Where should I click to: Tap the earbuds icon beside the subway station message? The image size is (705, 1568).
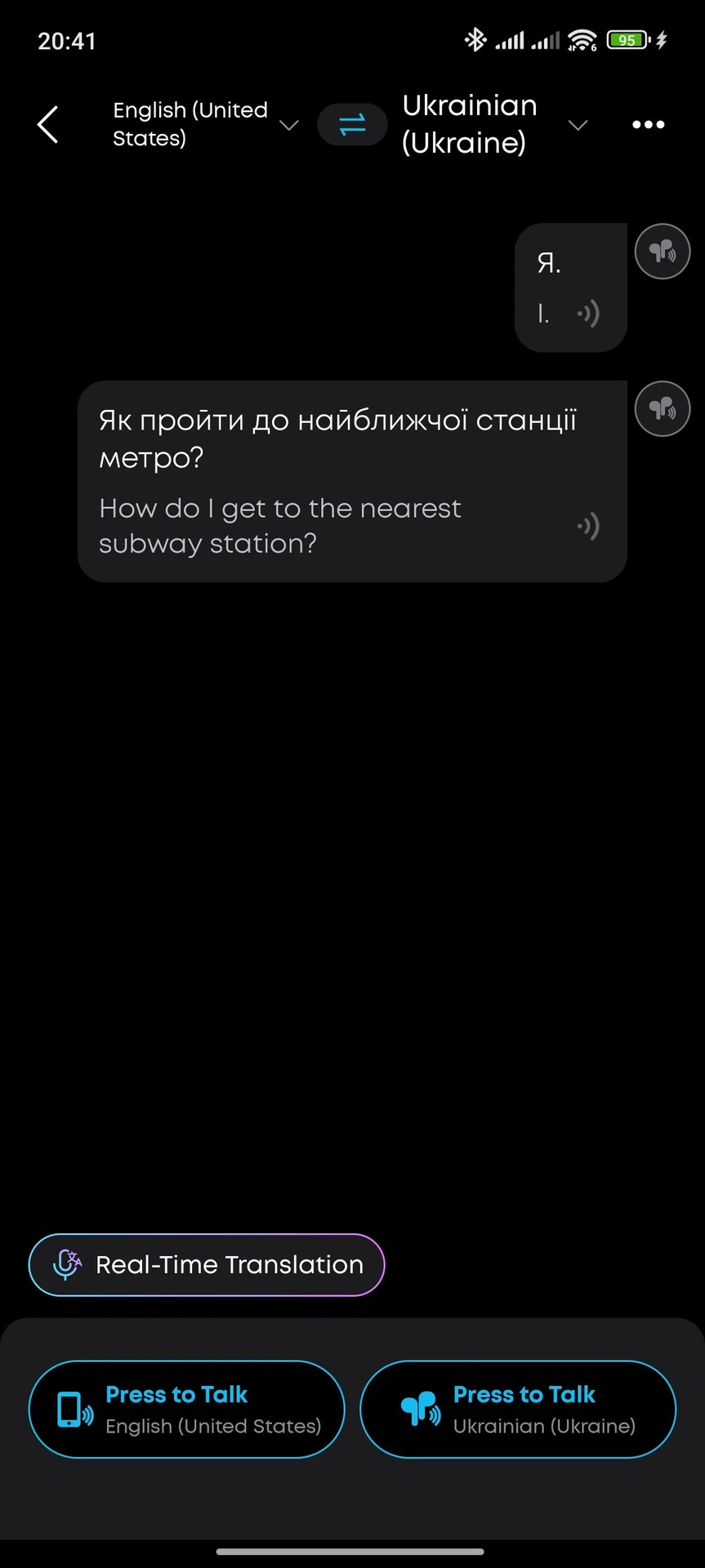tap(663, 408)
